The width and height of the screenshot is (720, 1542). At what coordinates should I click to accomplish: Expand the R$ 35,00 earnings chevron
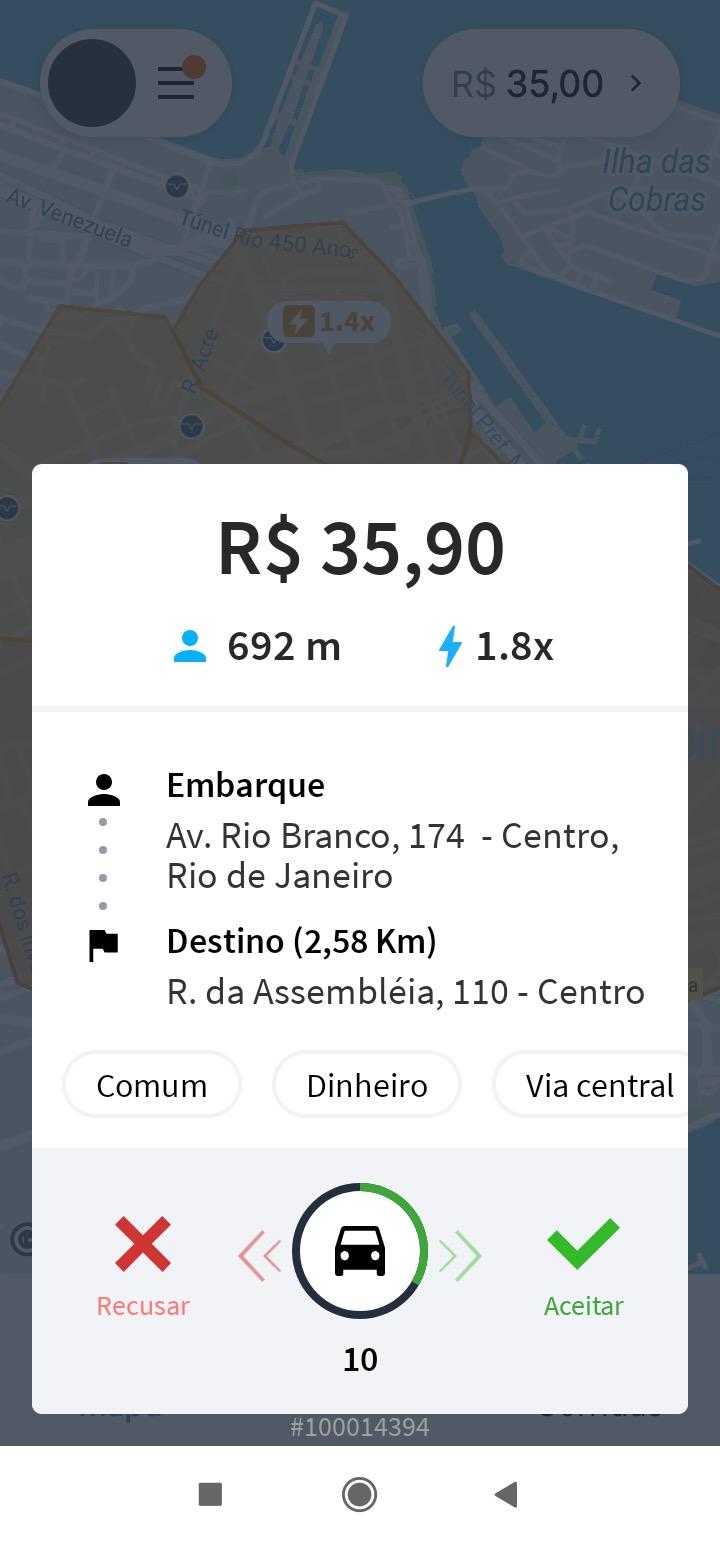637,83
